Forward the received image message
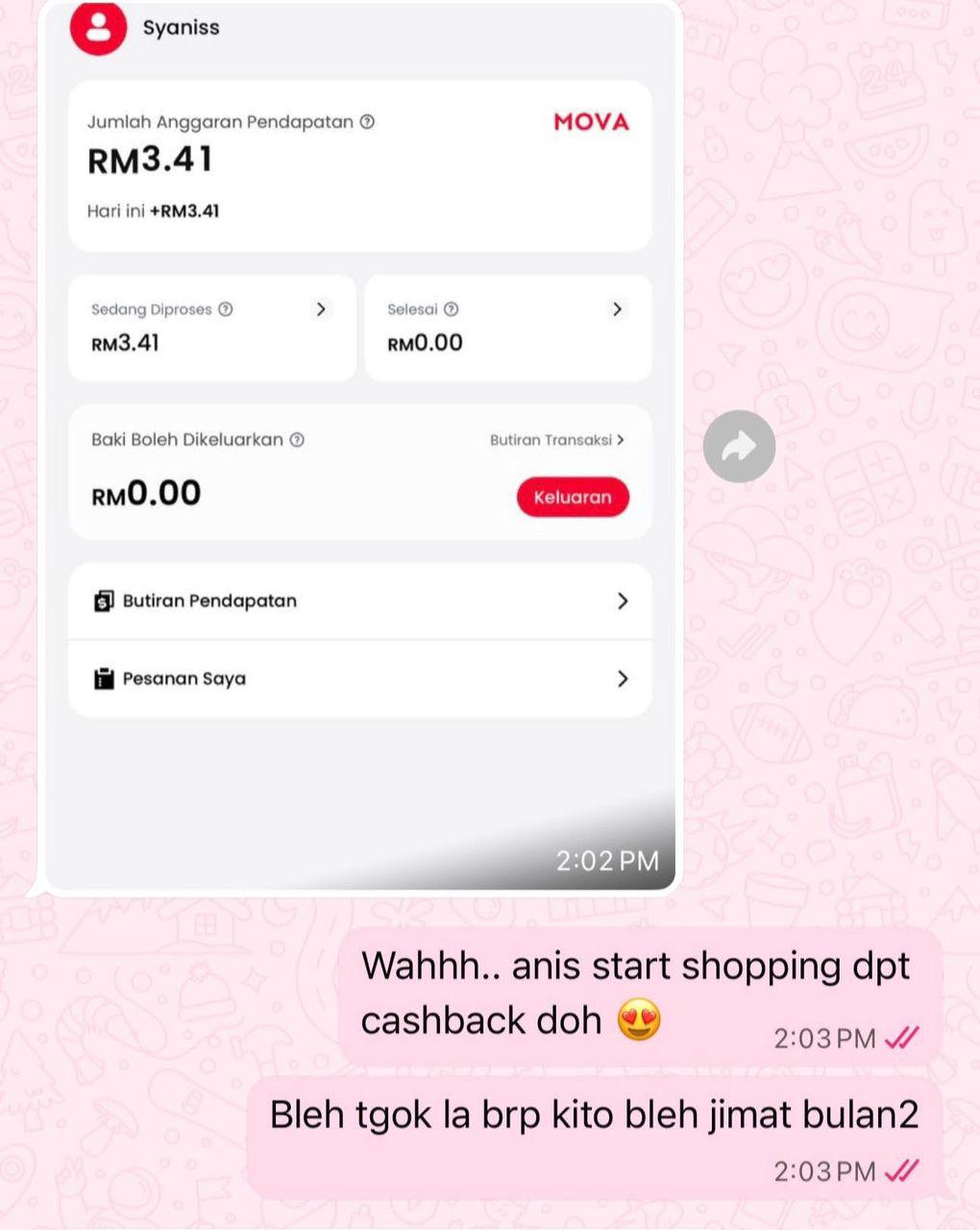Viewport: 980px width, 1230px height. click(738, 446)
